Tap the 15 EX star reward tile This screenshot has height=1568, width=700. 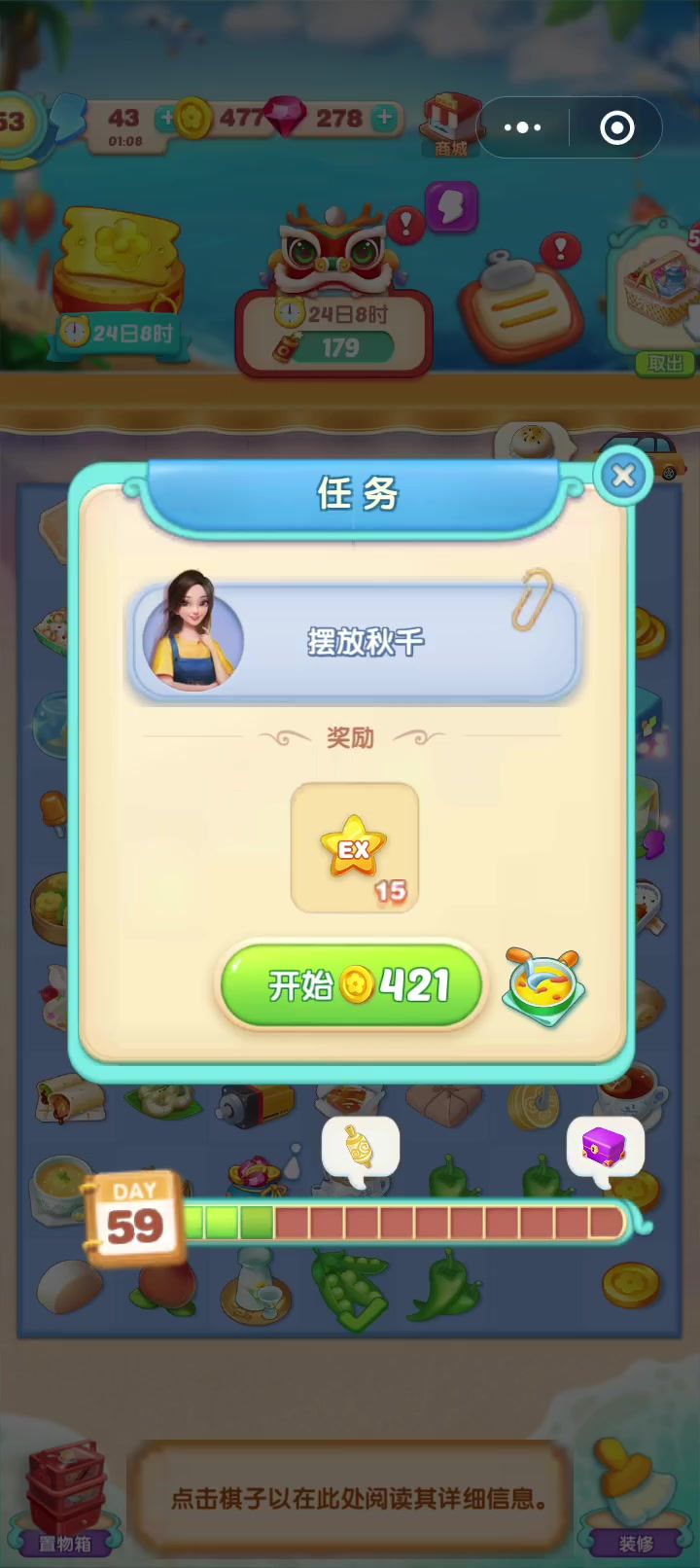[x=355, y=848]
